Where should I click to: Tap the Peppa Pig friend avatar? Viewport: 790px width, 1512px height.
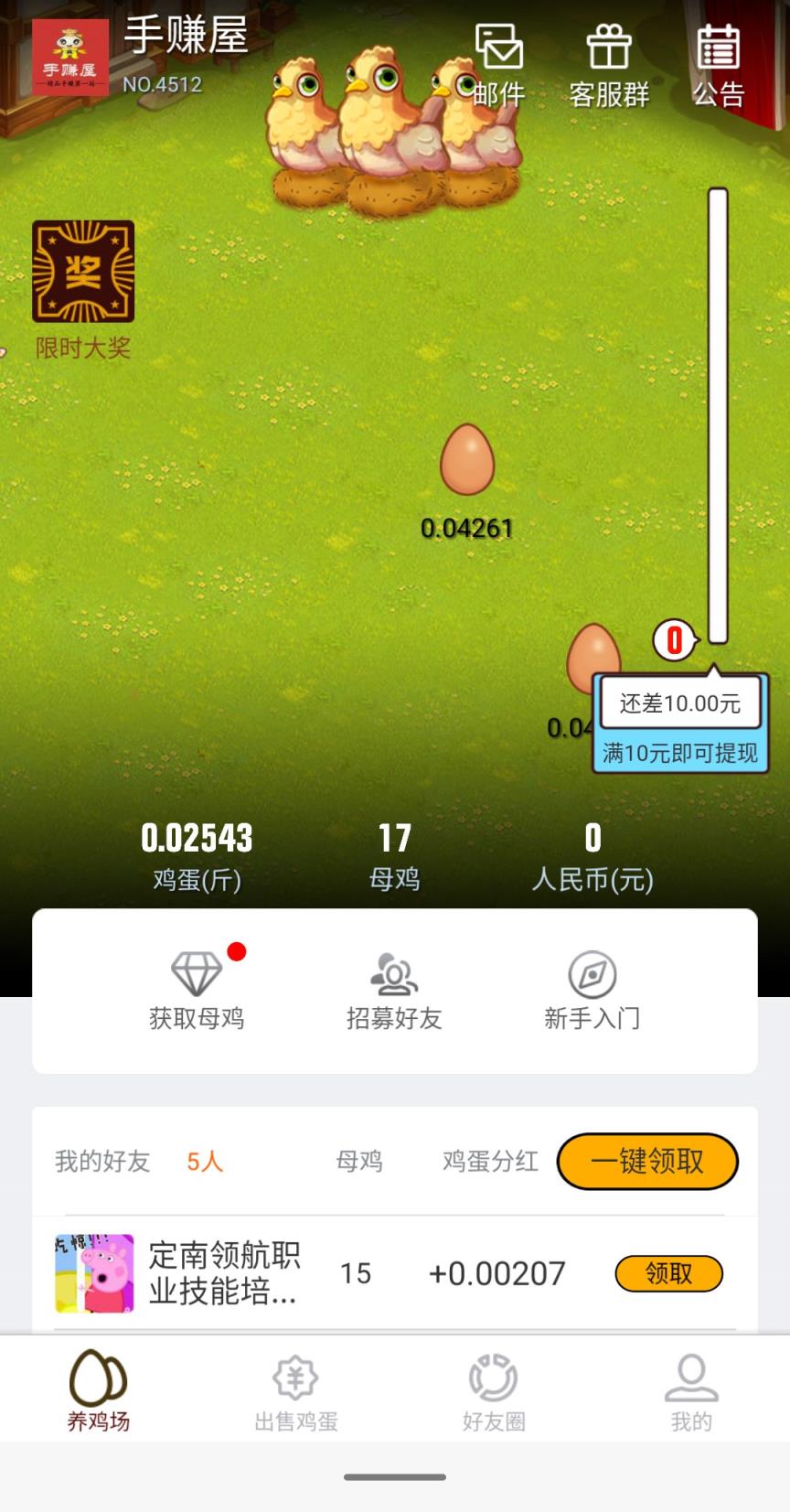pyautogui.click(x=94, y=1273)
